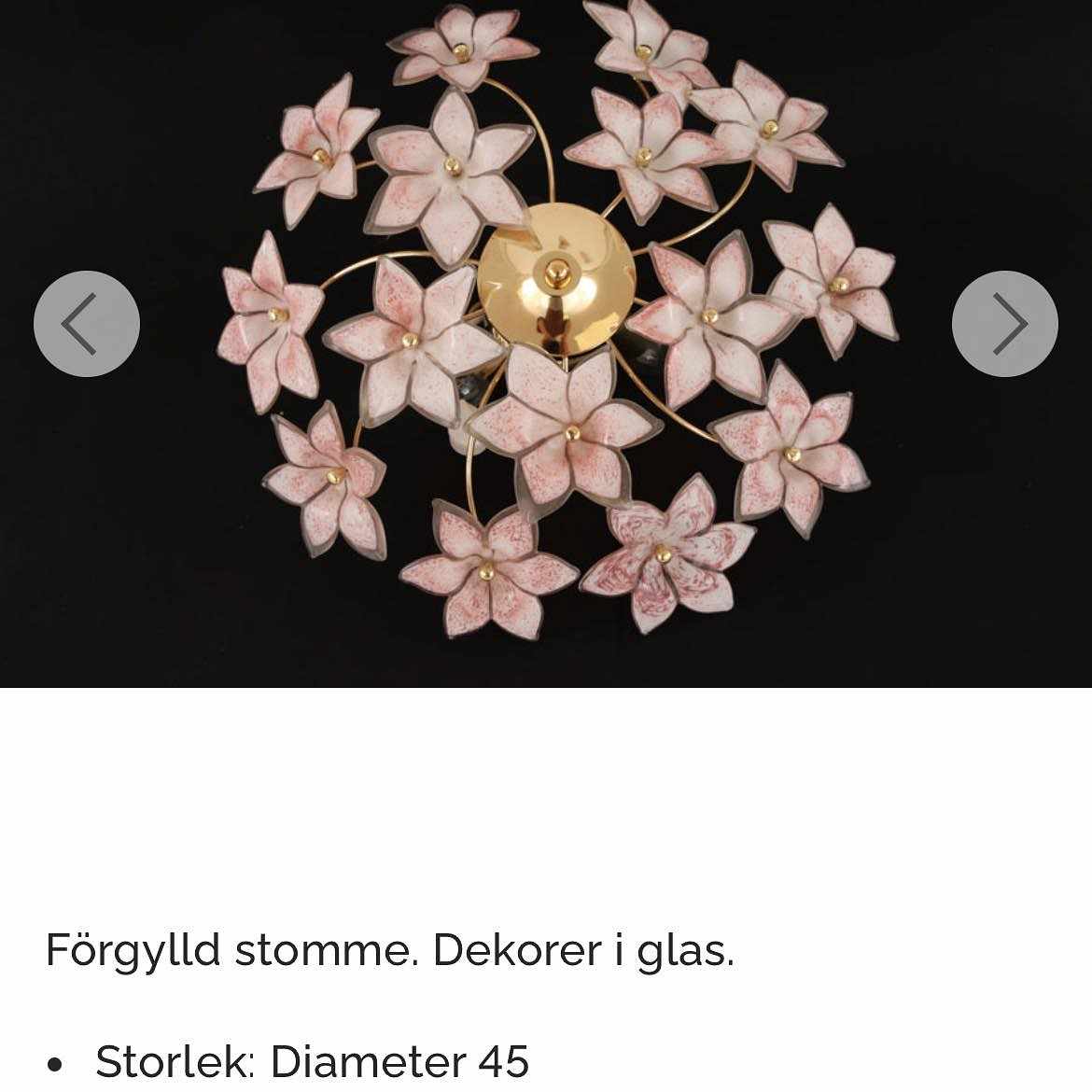Go to the next product photo
The width and height of the screenshot is (1092, 1092).
click(x=1004, y=324)
